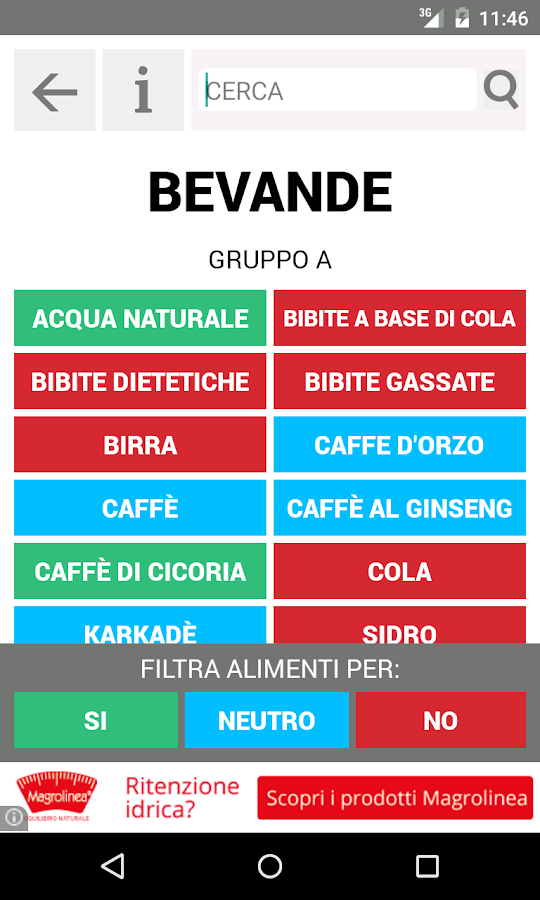Filter foods by NO
The width and height of the screenshot is (540, 900).
pos(441,720)
